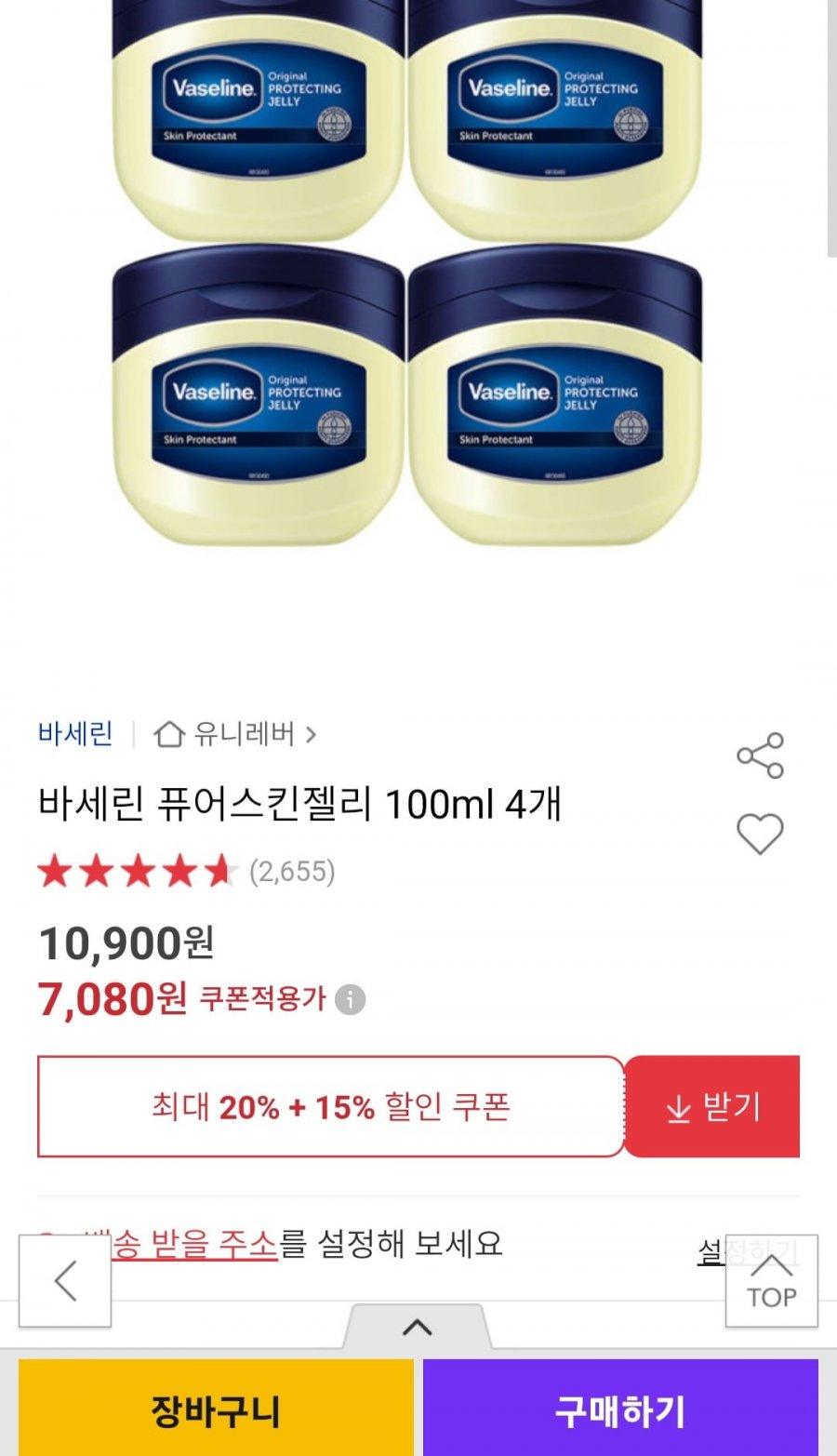This screenshot has height=1456, width=837.
Task: Add item to 장바구니 cart
Action: coord(216,1409)
